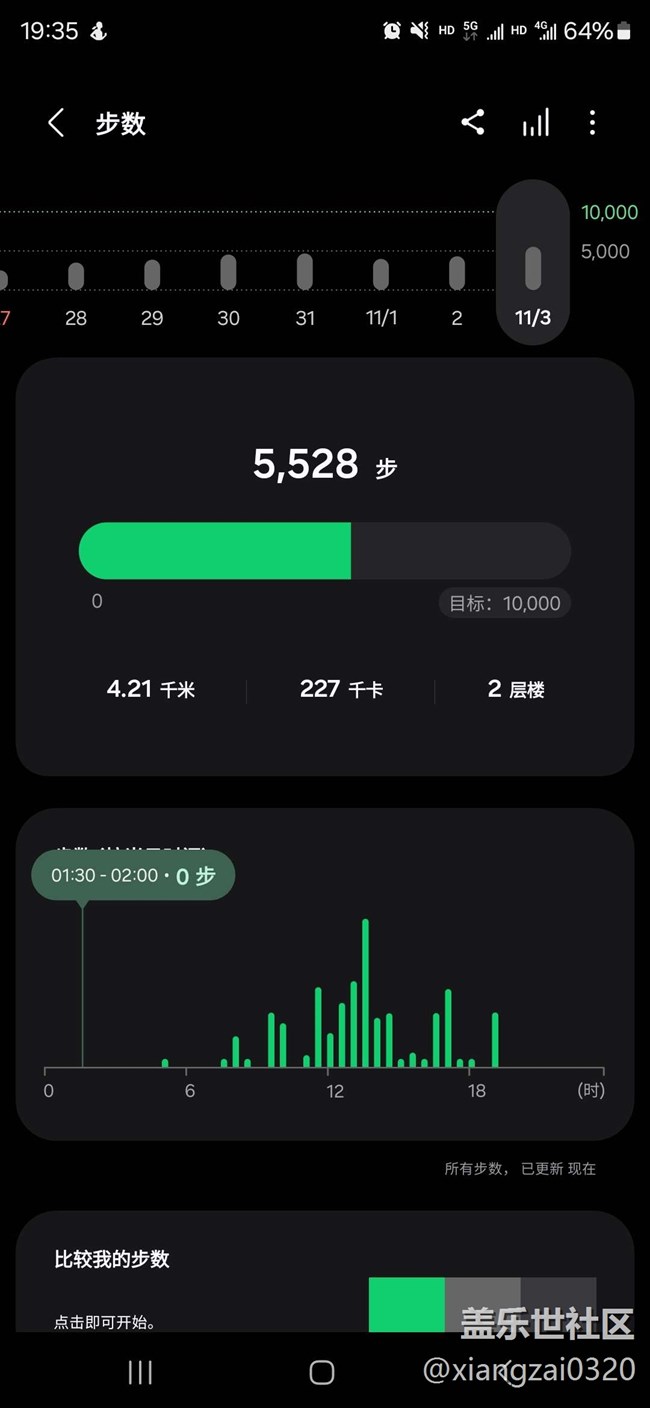Select the day 30 step bar
This screenshot has width=650, height=1408.
click(228, 272)
